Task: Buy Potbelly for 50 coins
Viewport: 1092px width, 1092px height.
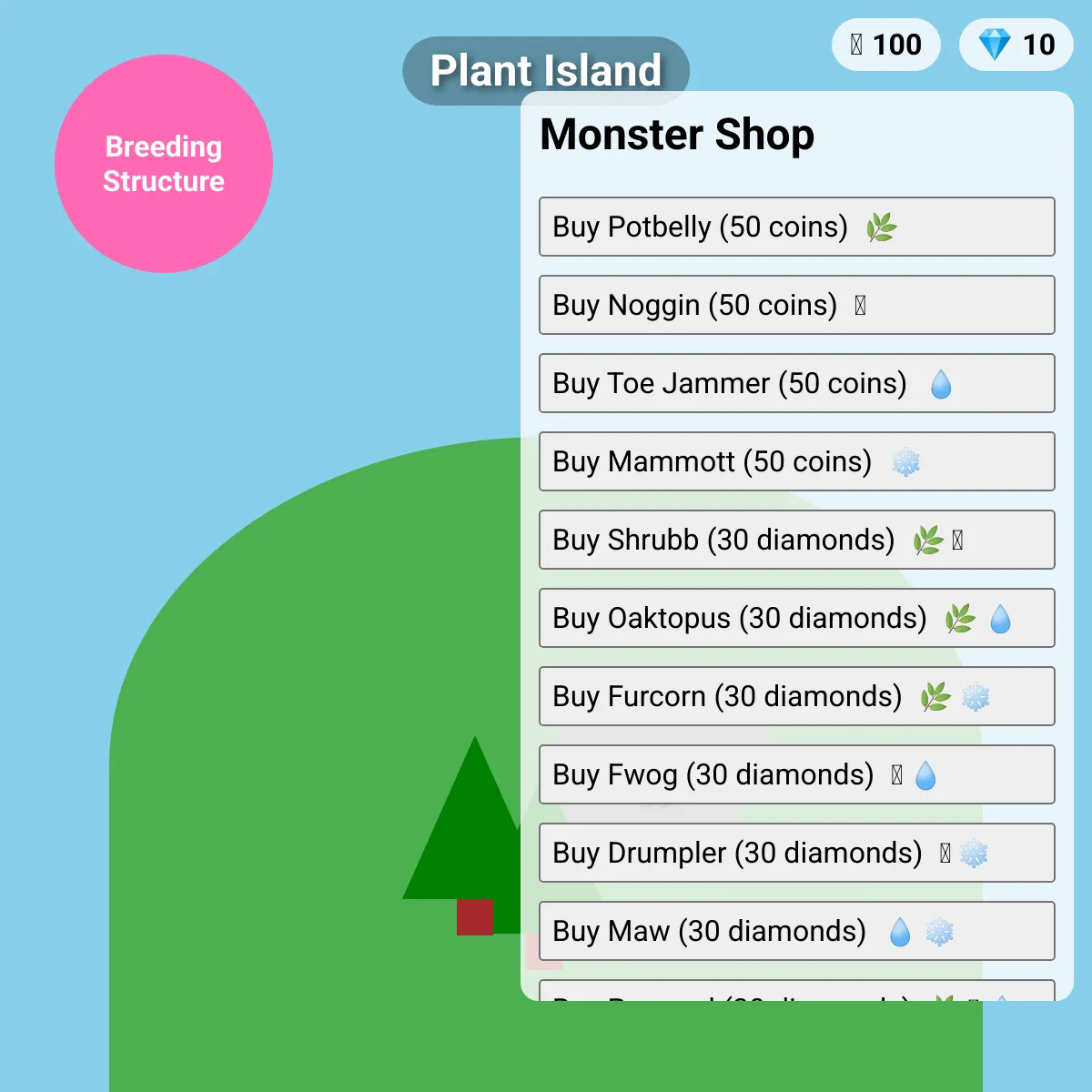Action: tap(796, 227)
